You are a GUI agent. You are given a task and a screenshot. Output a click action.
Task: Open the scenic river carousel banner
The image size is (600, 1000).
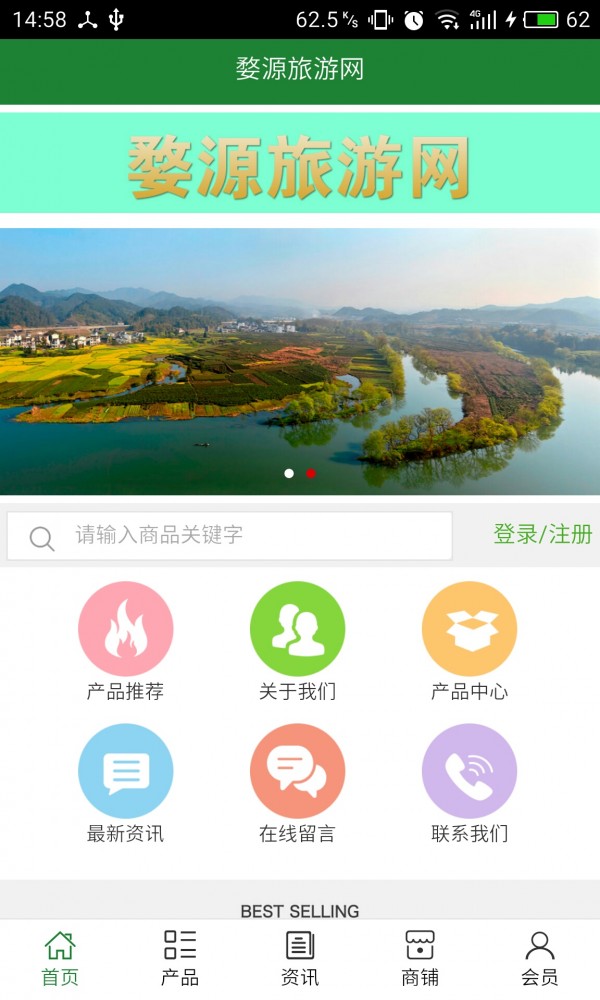tap(300, 360)
